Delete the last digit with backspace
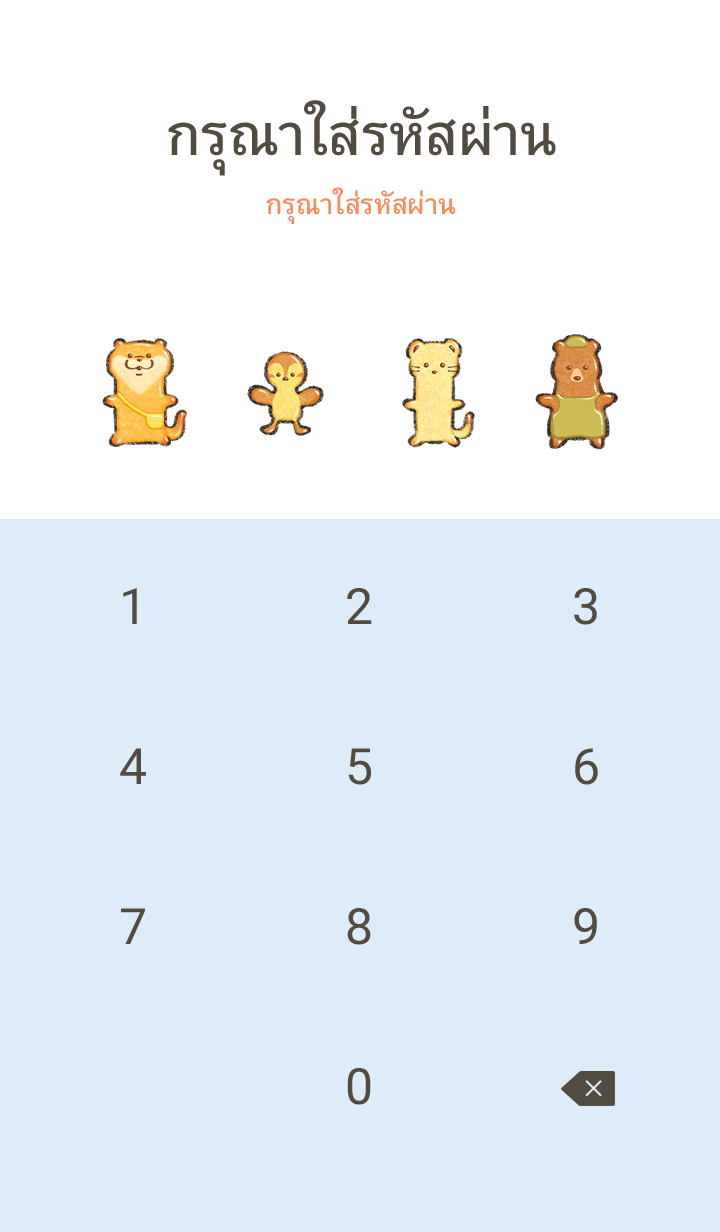Image resolution: width=720 pixels, height=1232 pixels. (x=588, y=1088)
